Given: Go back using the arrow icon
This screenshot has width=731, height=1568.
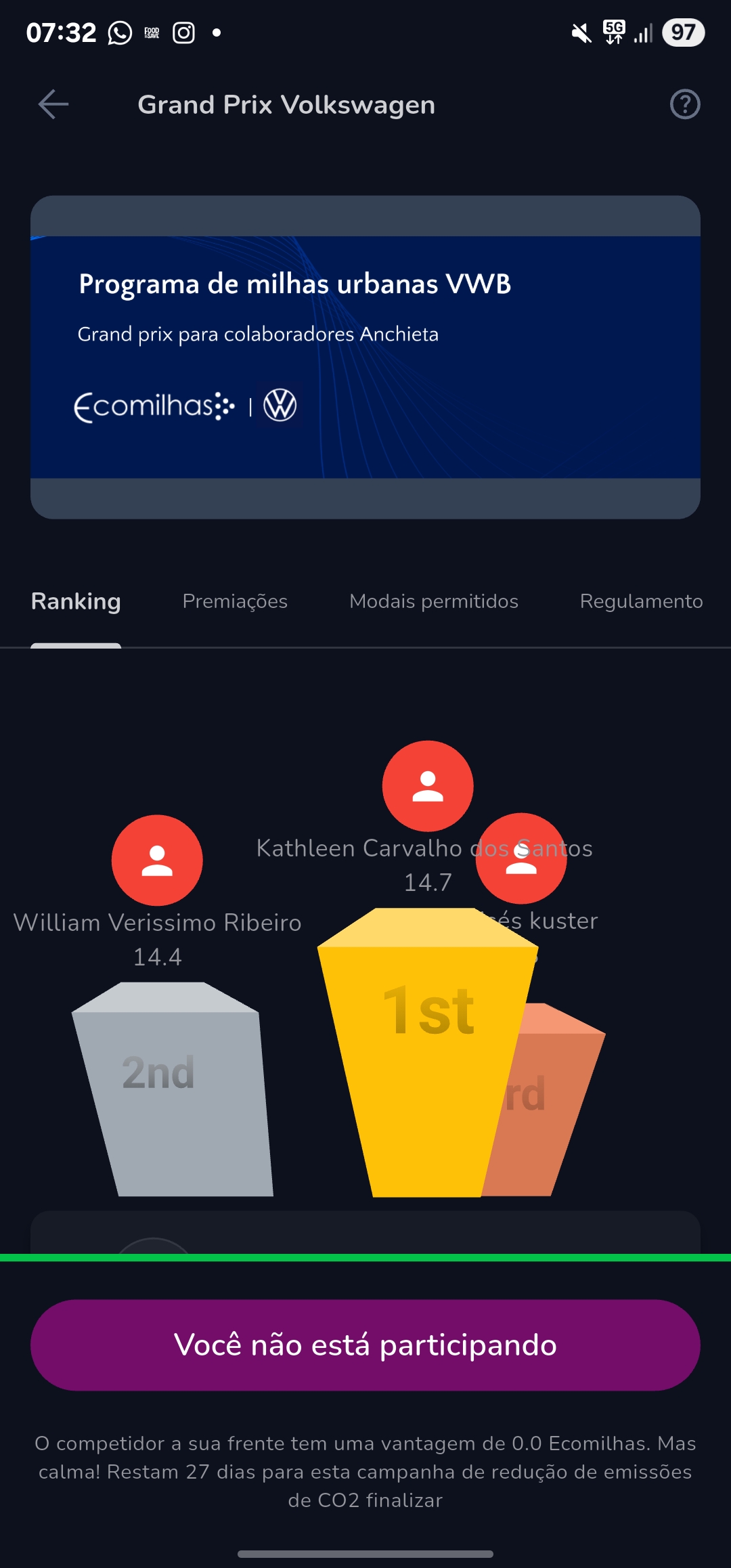Looking at the screenshot, I should point(53,104).
